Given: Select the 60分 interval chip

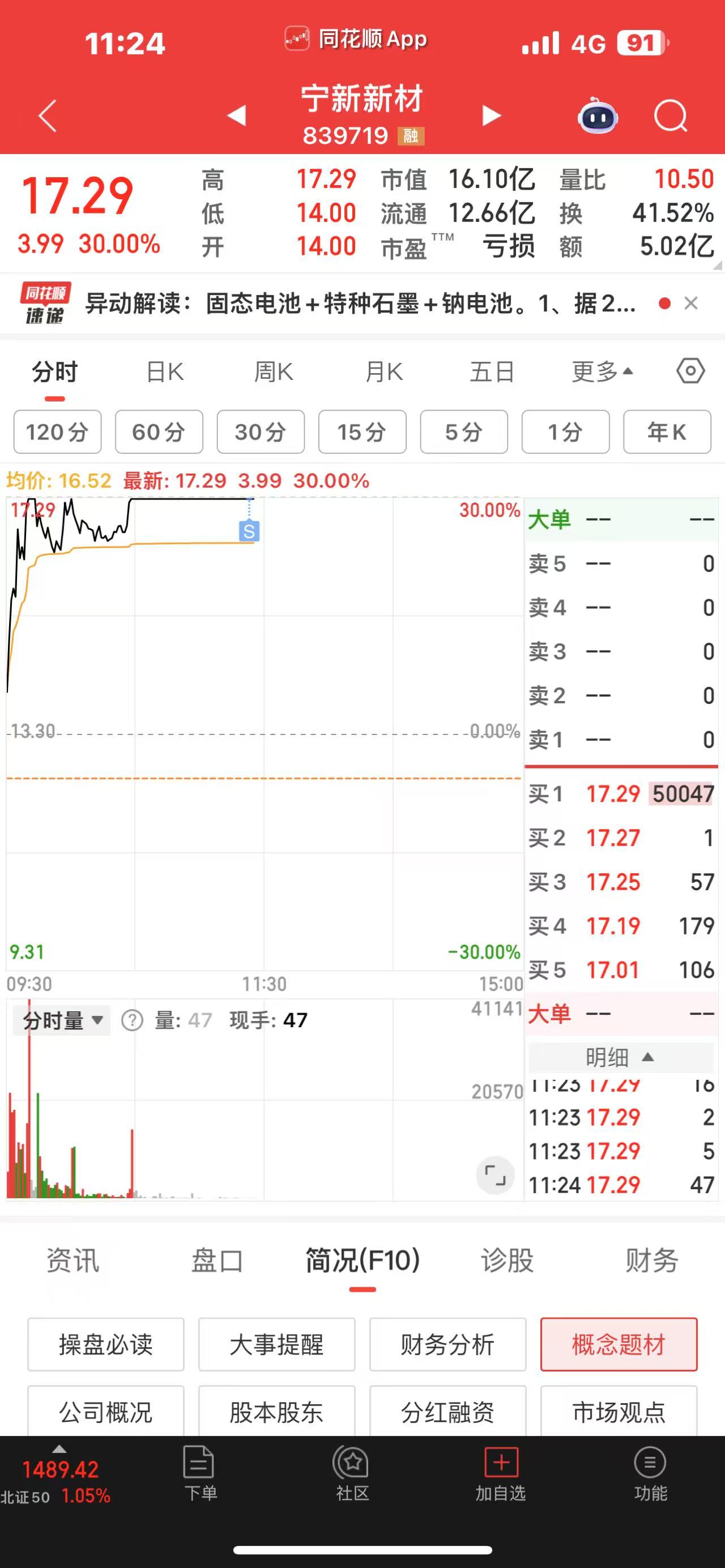Looking at the screenshot, I should pyautogui.click(x=159, y=432).
